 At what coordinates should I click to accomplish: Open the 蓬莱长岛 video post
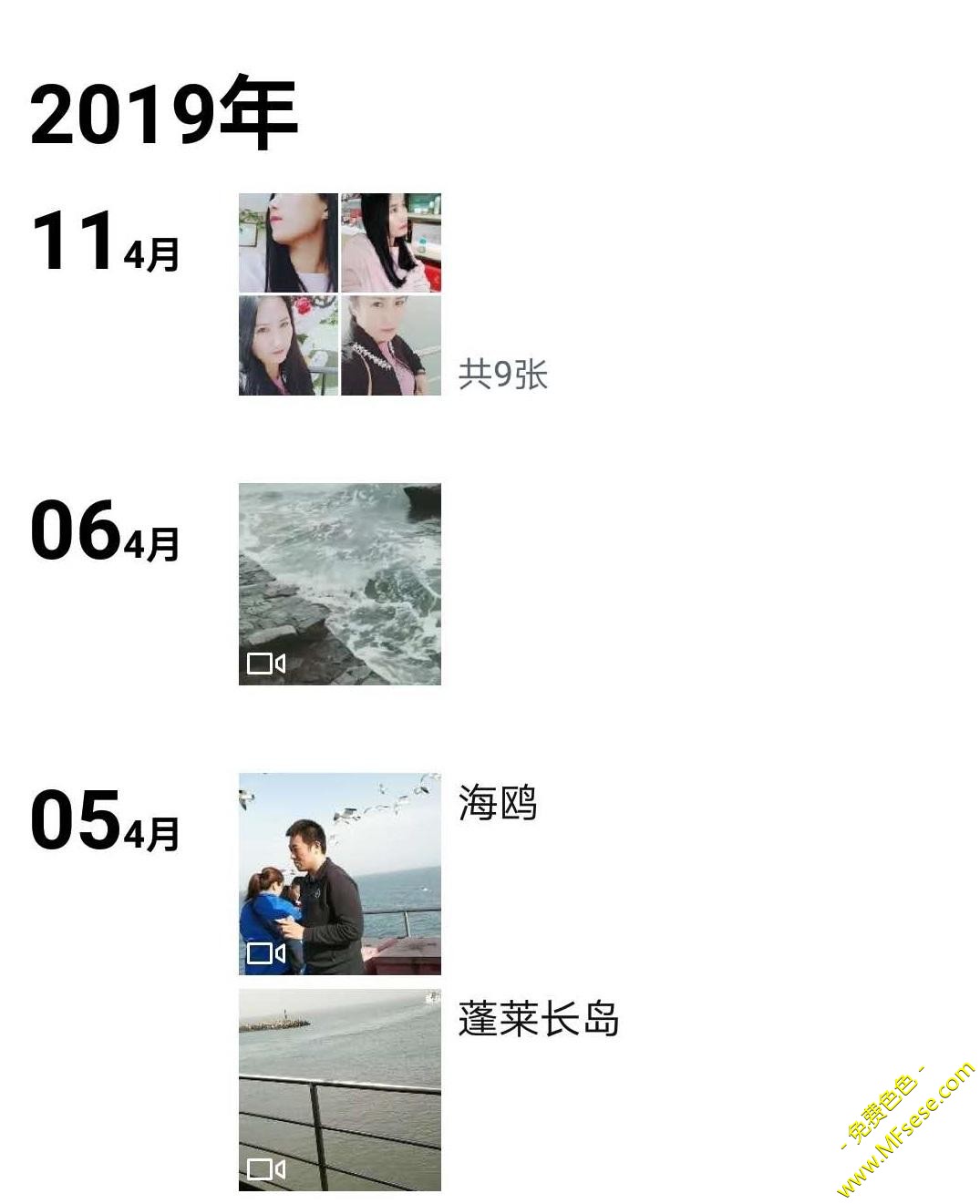pos(339,1089)
